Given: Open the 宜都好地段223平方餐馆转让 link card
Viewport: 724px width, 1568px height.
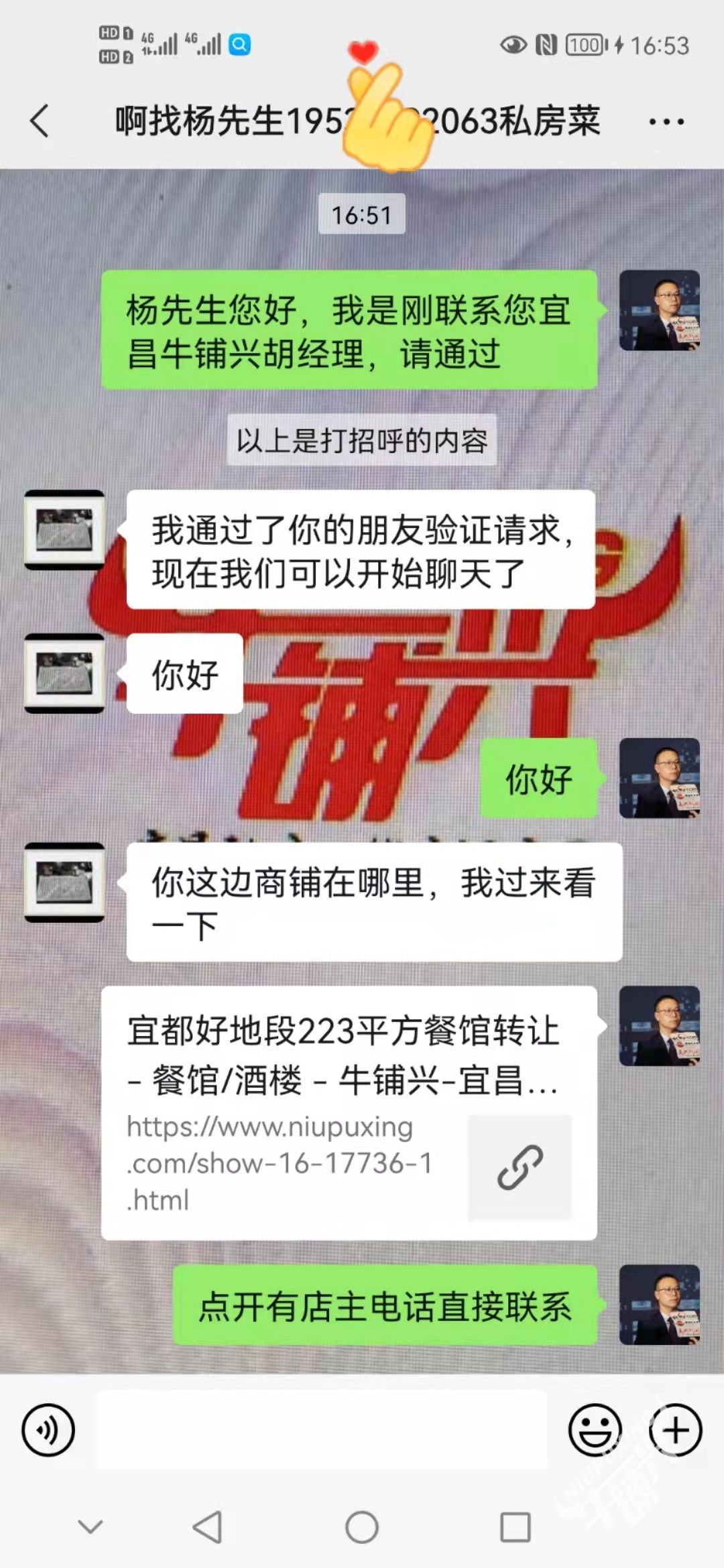Looking at the screenshot, I should [349, 1112].
